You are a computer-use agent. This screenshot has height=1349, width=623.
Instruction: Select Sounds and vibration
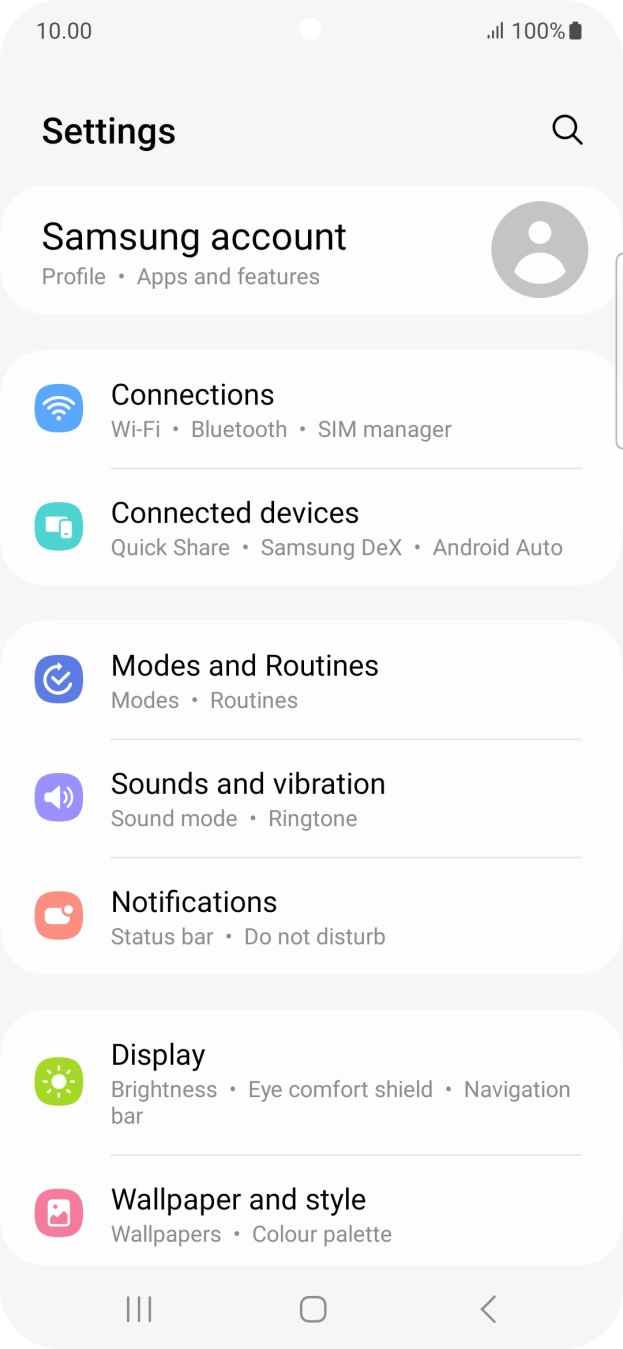[x=310, y=800]
